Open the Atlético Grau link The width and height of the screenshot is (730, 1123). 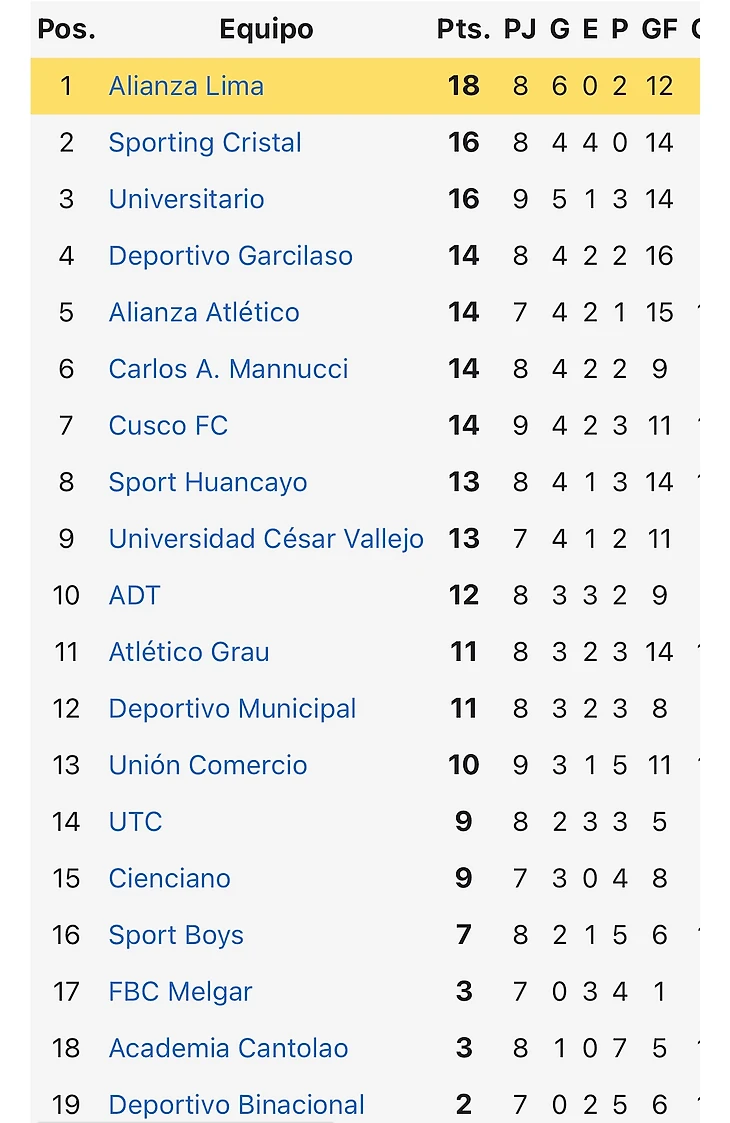(x=189, y=652)
